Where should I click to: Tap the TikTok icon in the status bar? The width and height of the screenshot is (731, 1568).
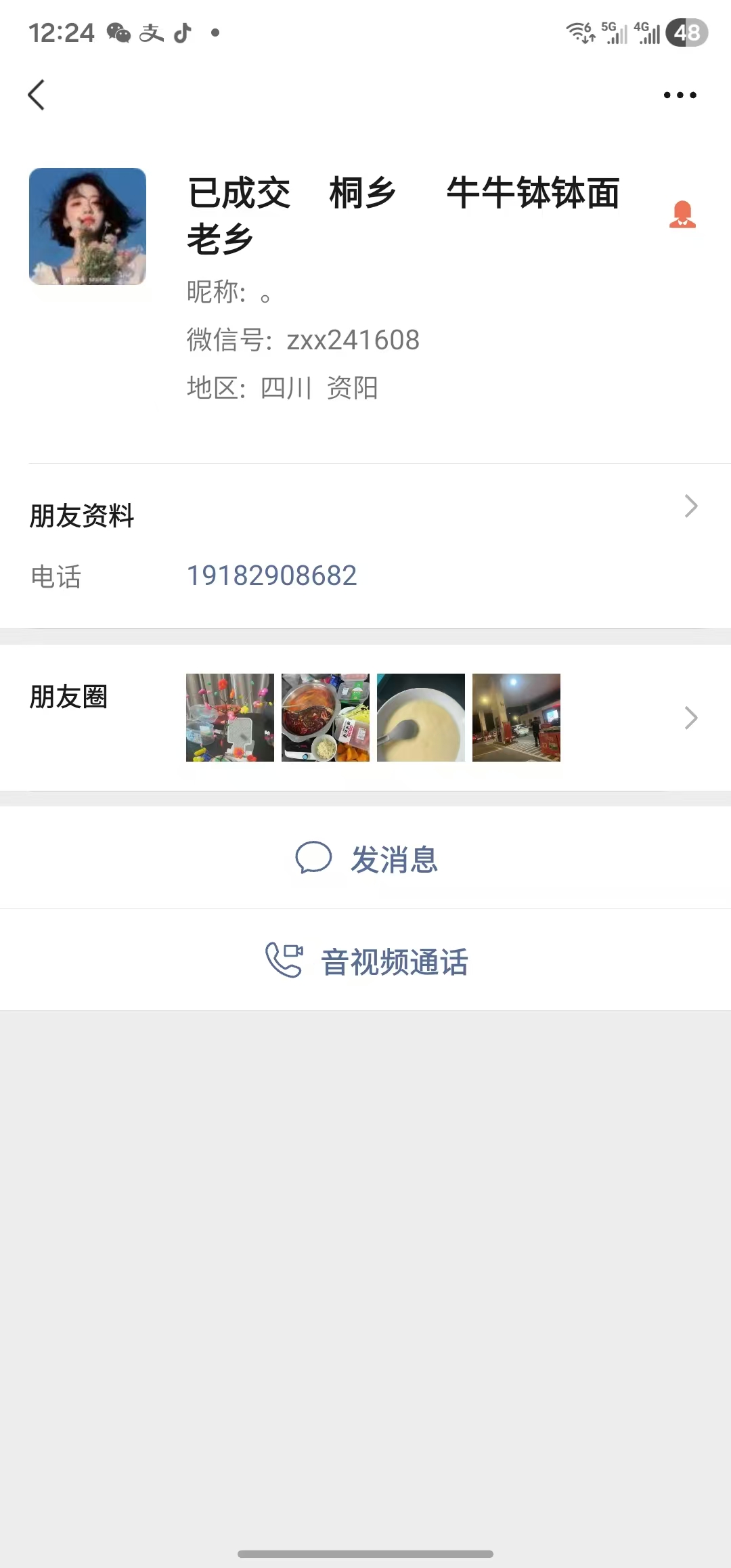(x=181, y=32)
